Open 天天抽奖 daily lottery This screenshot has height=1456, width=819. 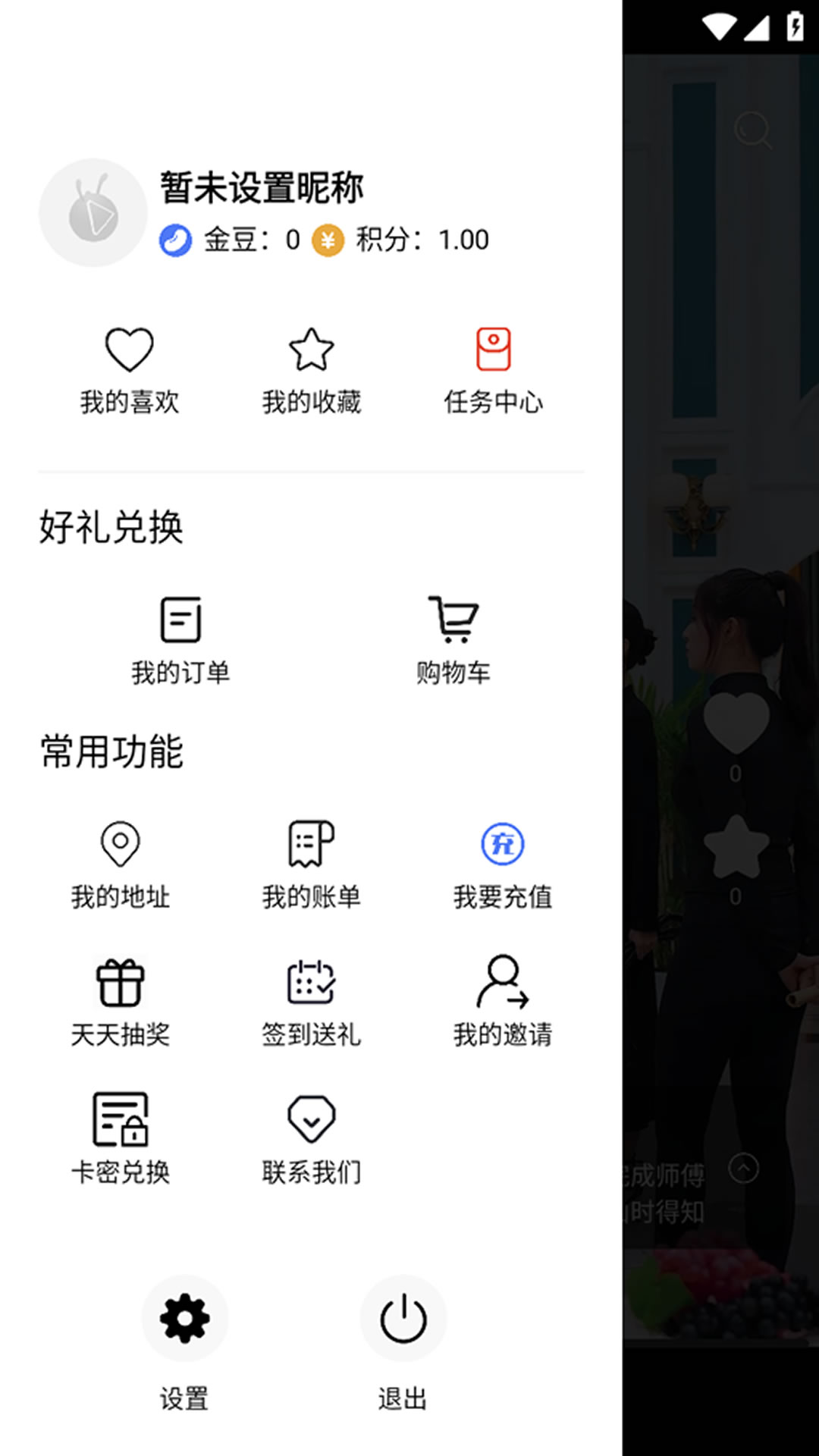[120, 1003]
